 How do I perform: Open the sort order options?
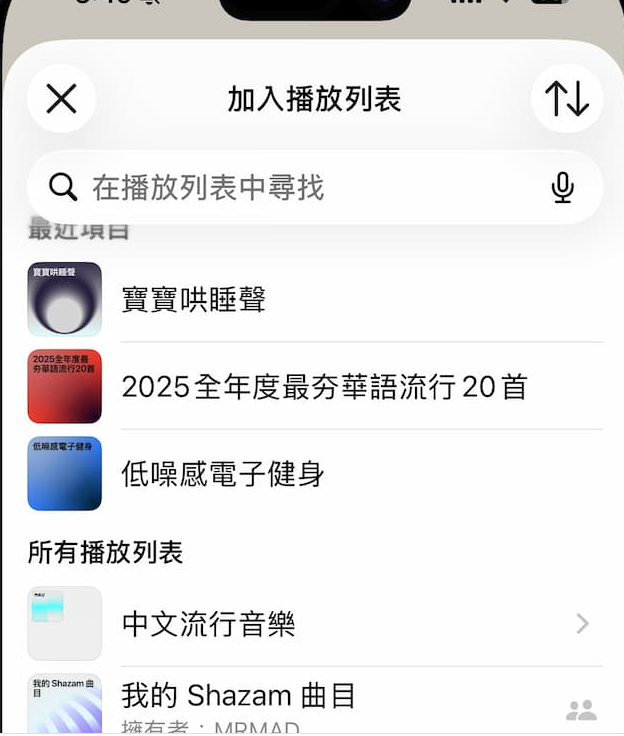click(x=567, y=99)
